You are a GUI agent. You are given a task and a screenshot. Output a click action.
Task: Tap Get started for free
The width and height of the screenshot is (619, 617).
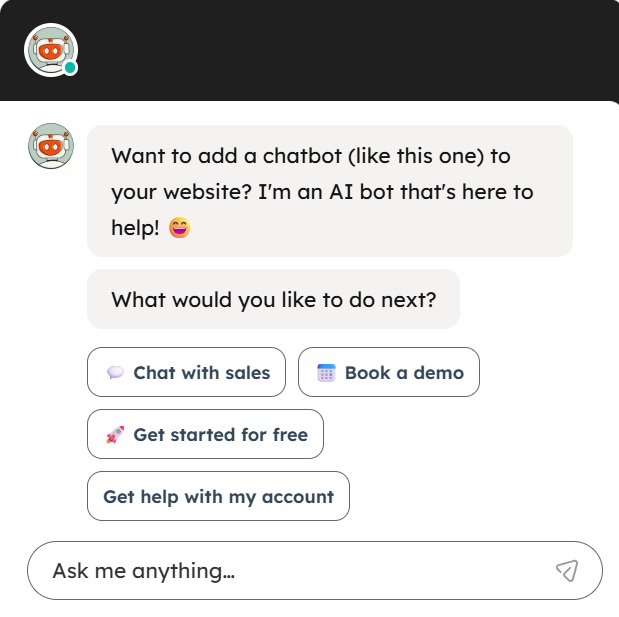(205, 434)
